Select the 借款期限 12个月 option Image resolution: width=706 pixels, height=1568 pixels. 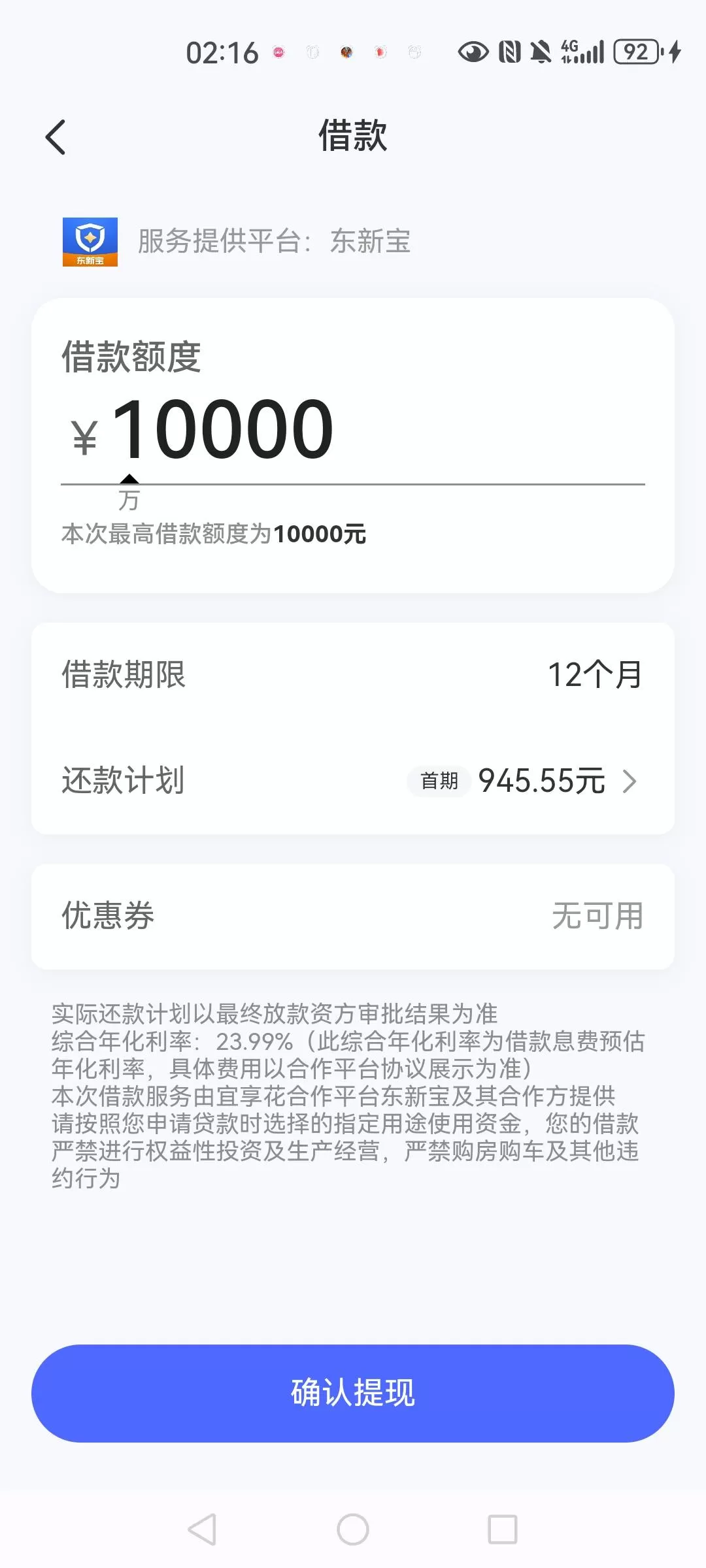coord(596,675)
